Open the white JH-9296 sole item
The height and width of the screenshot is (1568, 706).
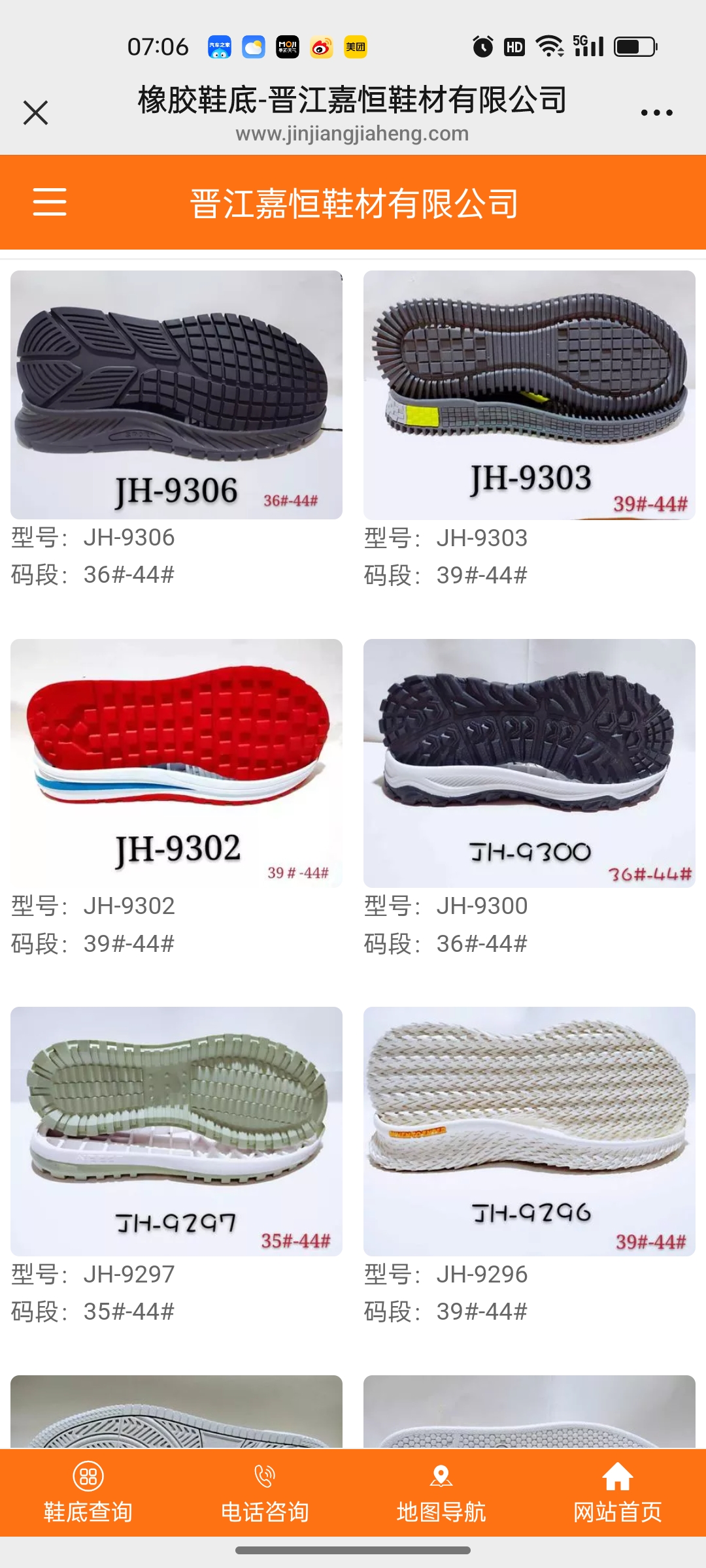(529, 1131)
